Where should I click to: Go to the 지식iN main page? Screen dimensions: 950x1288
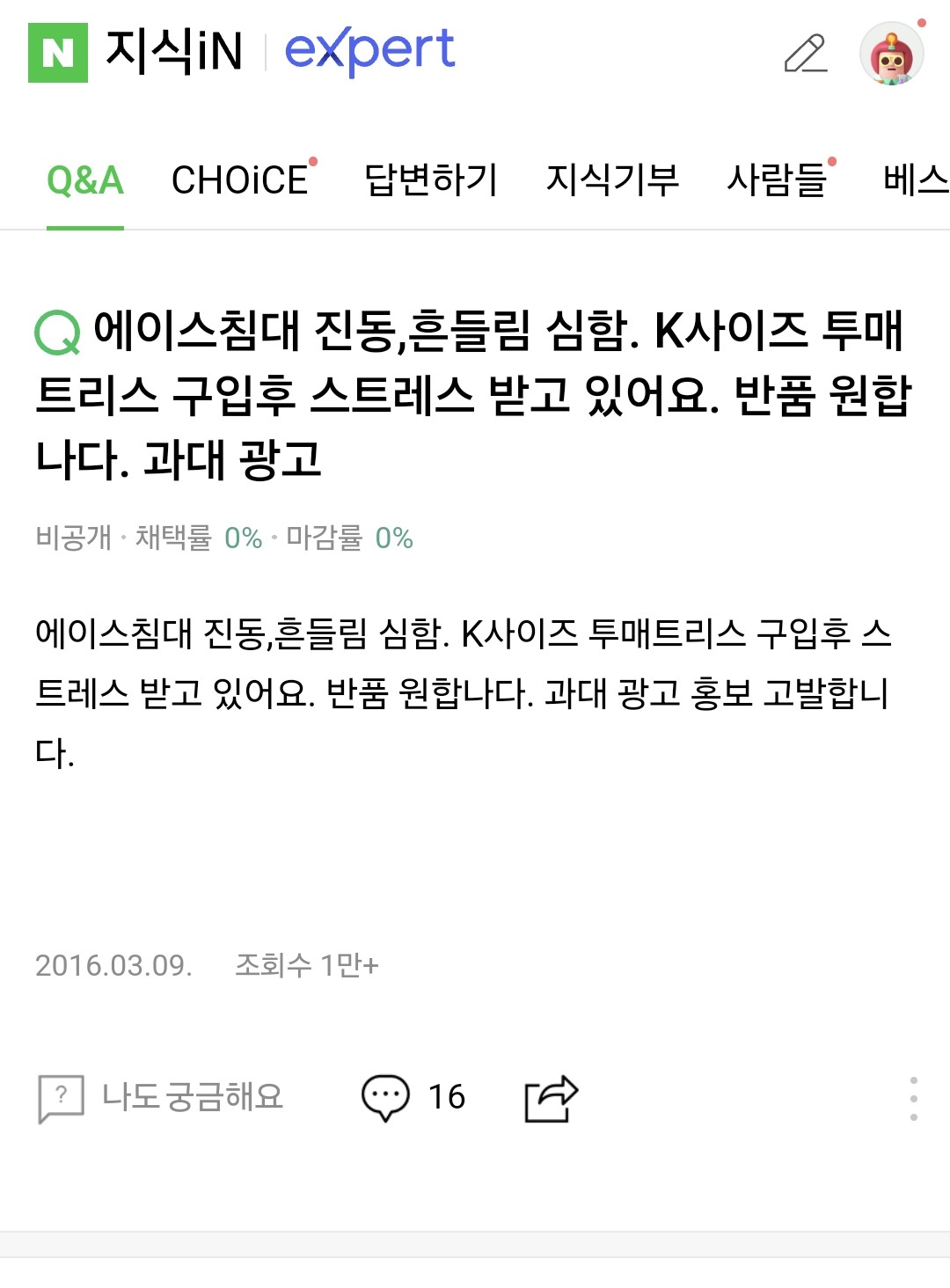173,51
